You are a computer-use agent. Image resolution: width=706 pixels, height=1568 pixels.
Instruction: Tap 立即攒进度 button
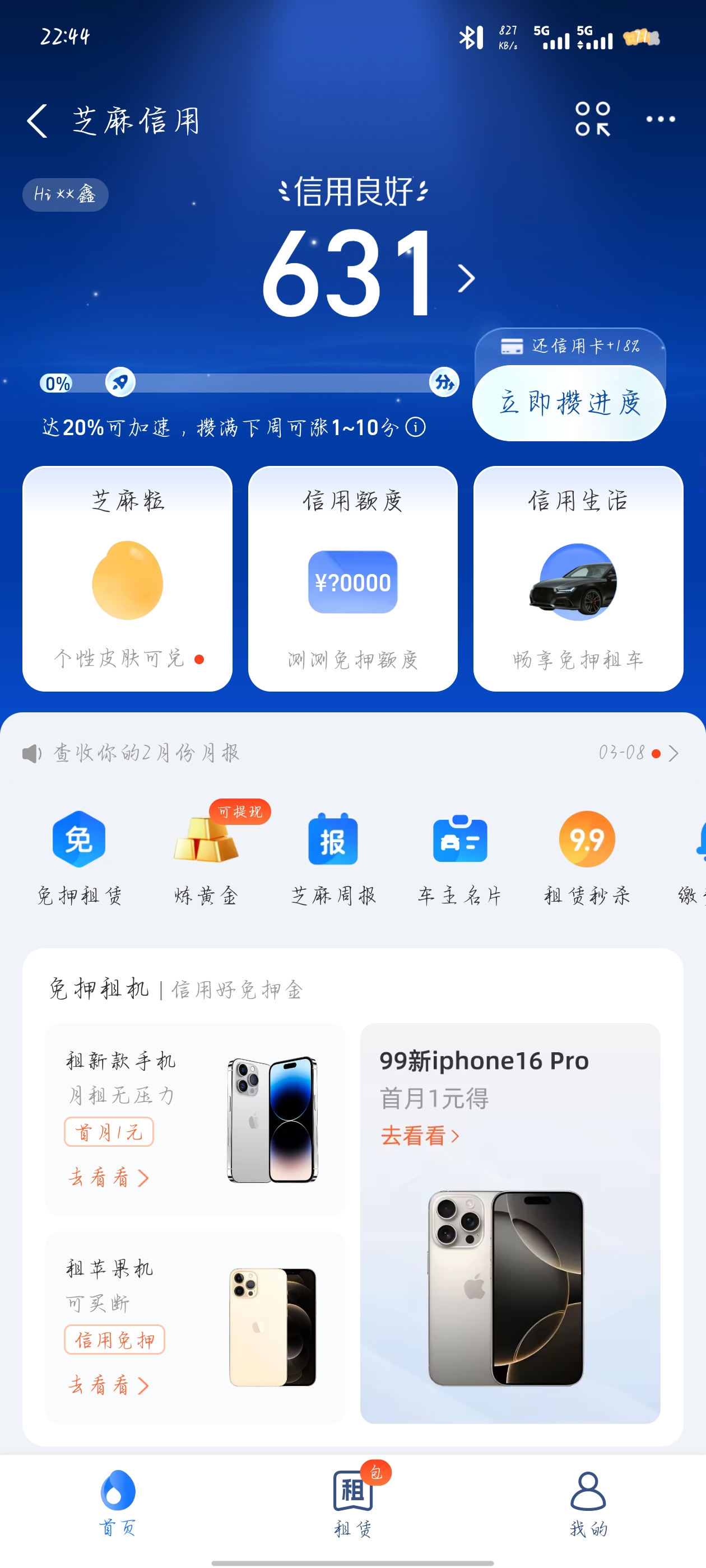[569, 403]
